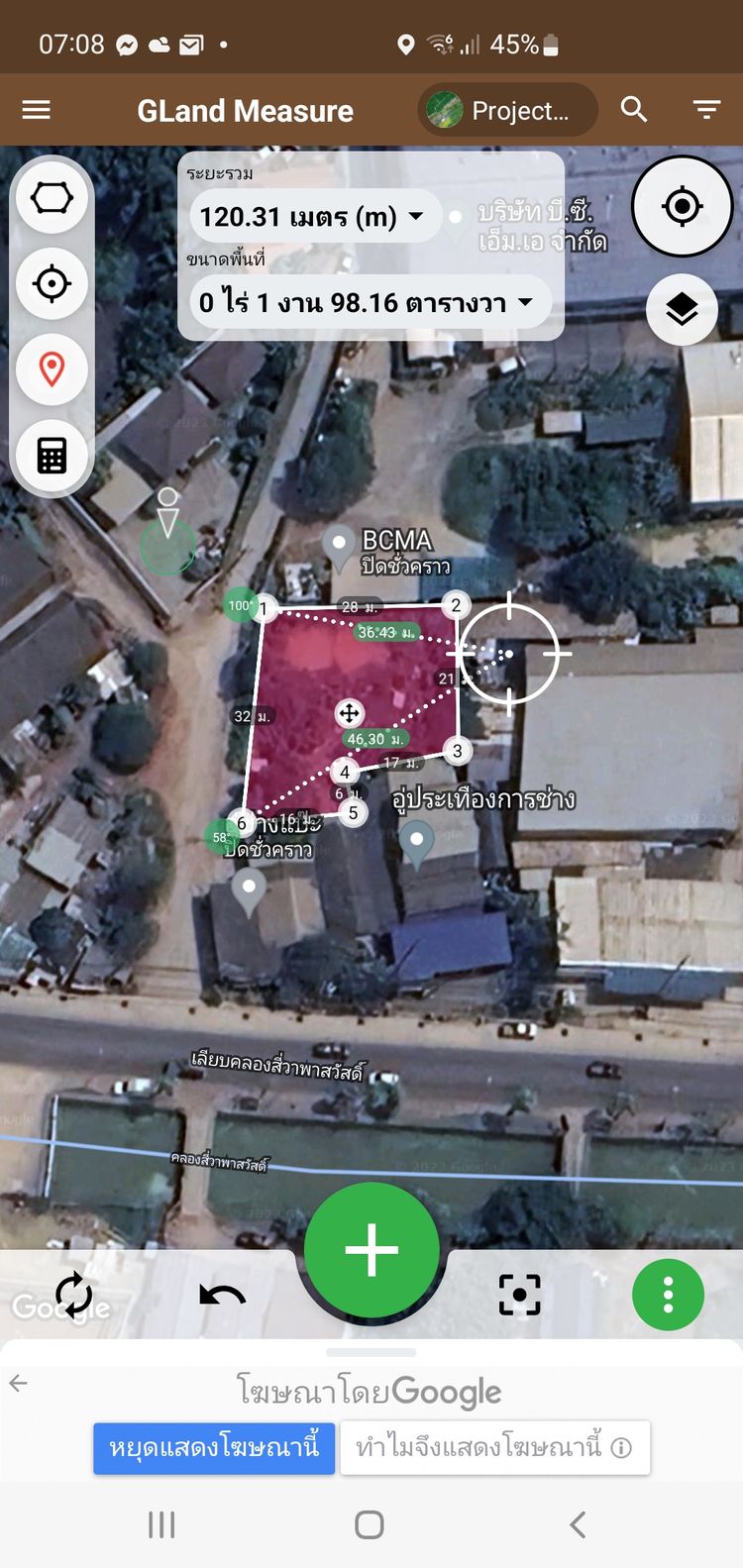Viewport: 743px width, 1568px height.
Task: Open the hamburger drawer menu
Action: tap(36, 110)
